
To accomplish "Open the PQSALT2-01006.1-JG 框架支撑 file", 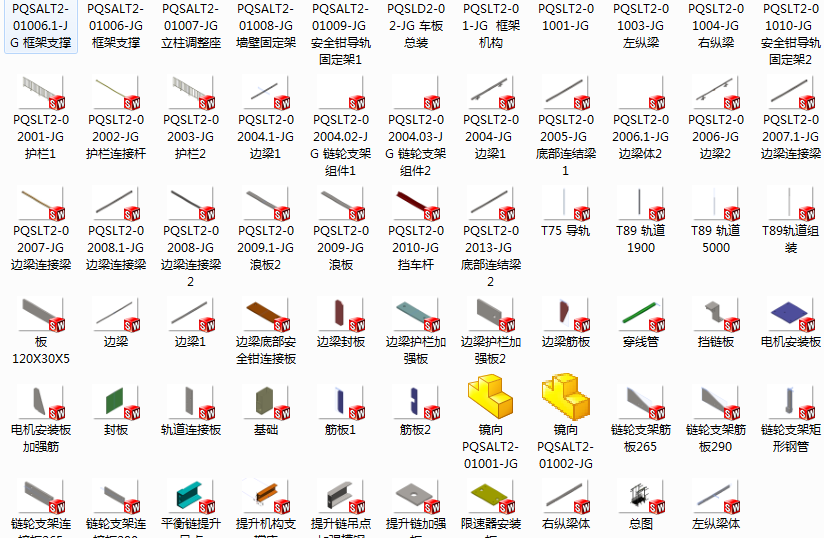I will pyautogui.click(x=41, y=26).
